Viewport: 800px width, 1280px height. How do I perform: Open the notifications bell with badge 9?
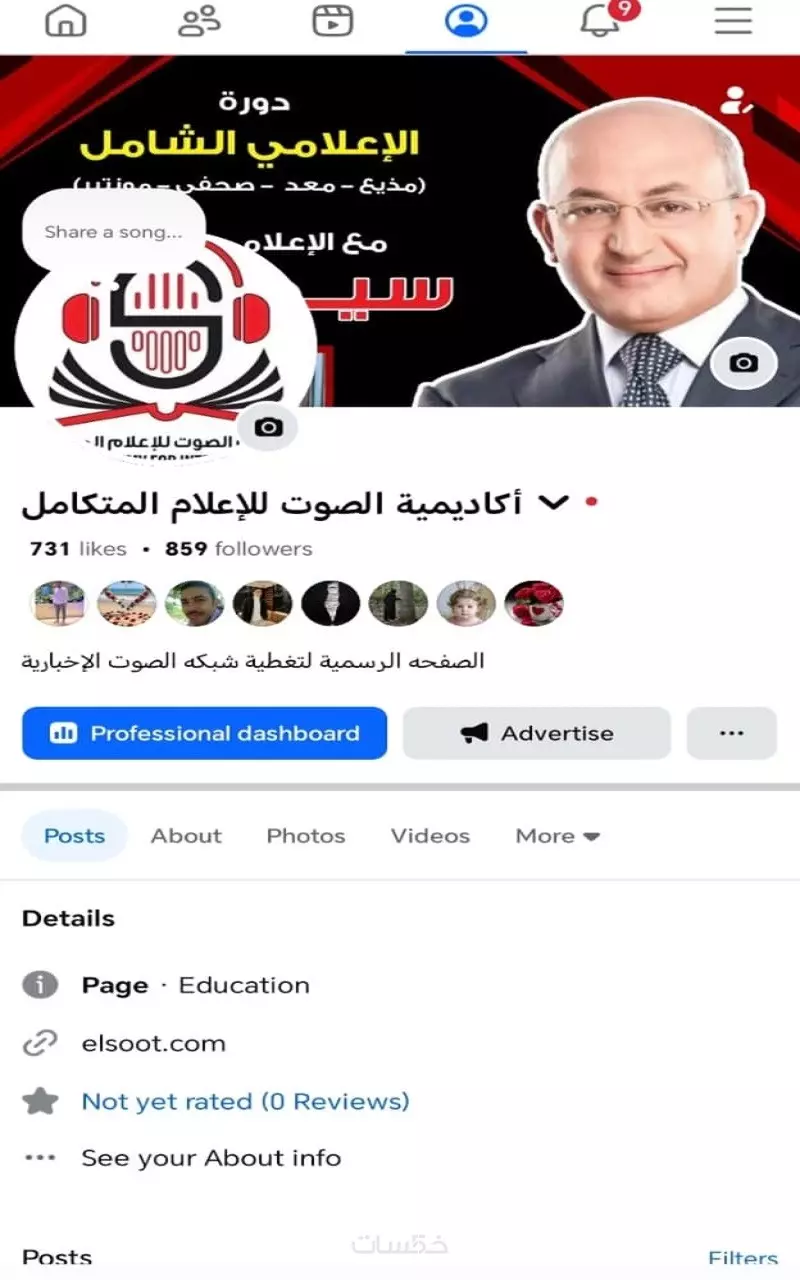coord(600,22)
